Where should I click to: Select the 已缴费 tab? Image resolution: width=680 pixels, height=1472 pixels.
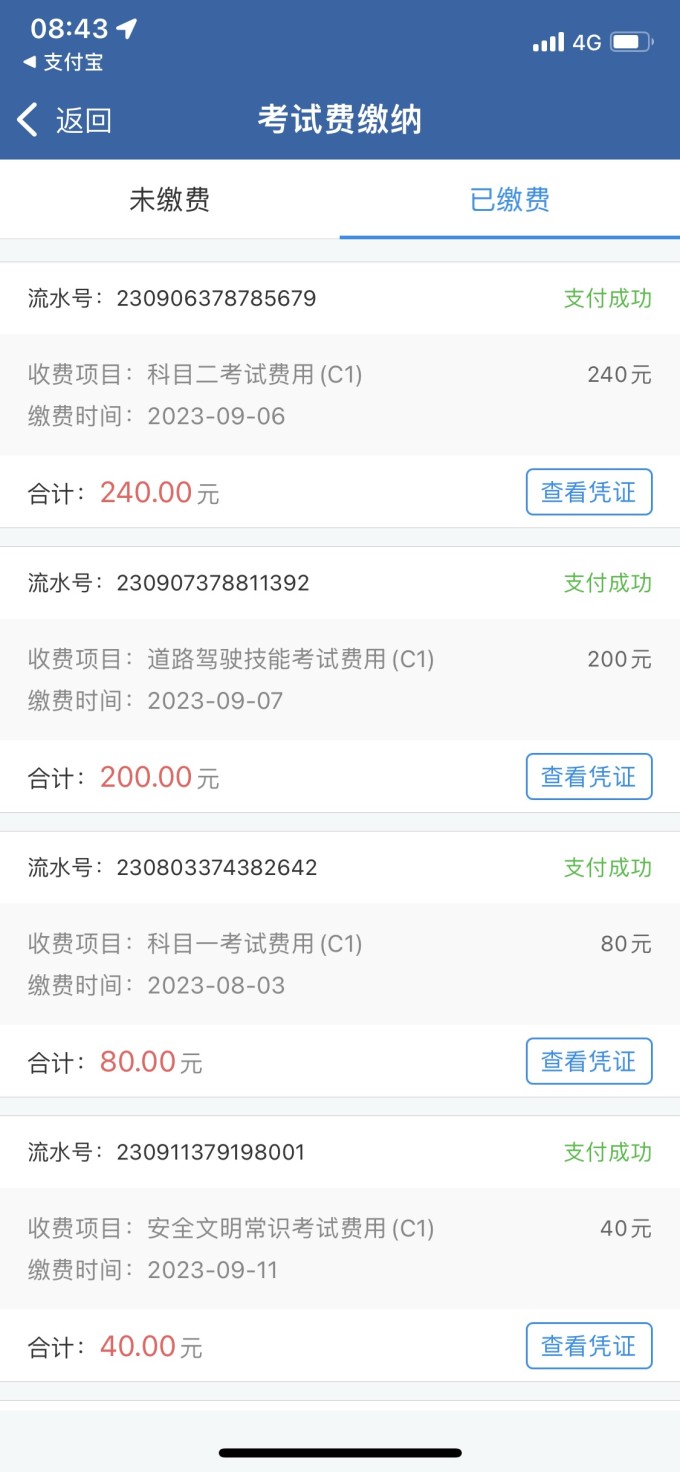click(x=510, y=200)
